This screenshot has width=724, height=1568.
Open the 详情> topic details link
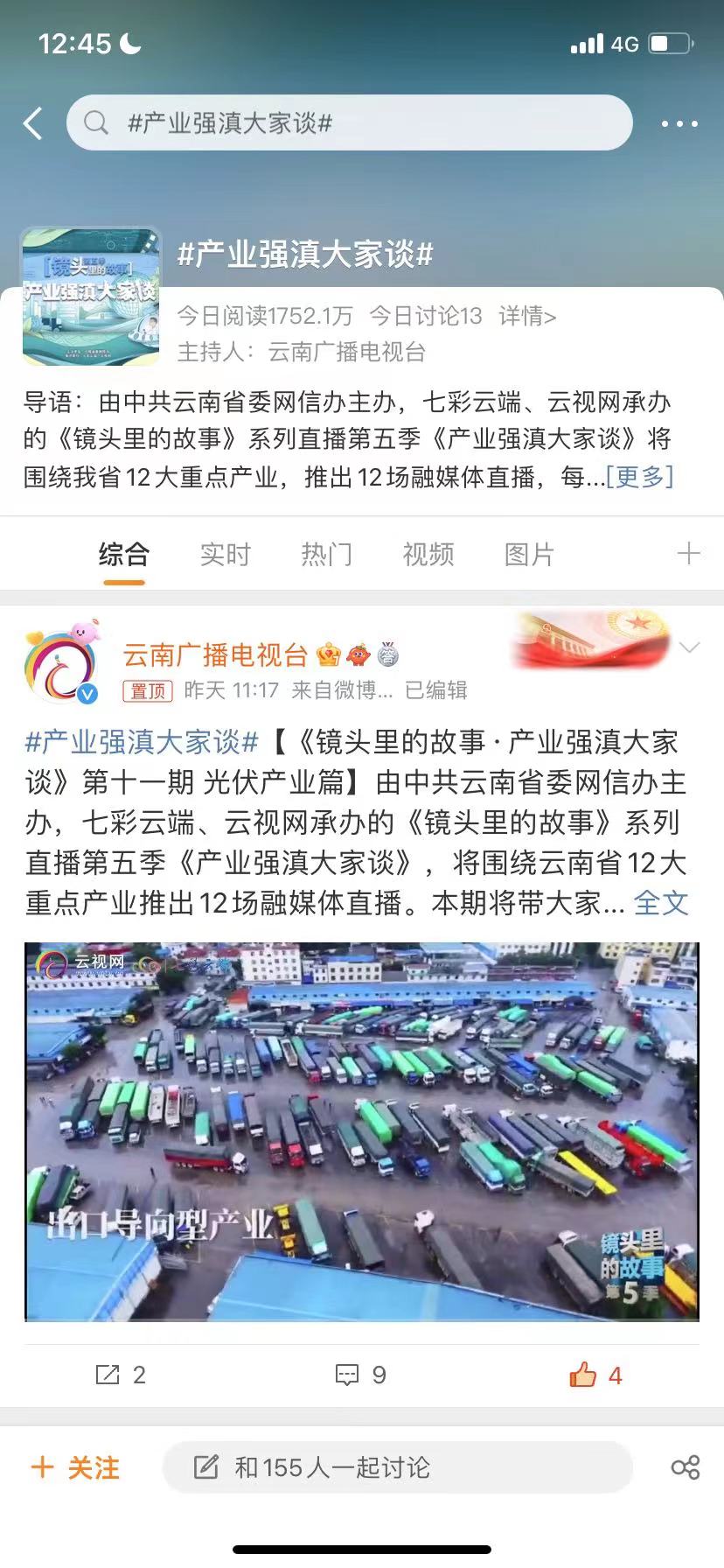pyautogui.click(x=527, y=316)
